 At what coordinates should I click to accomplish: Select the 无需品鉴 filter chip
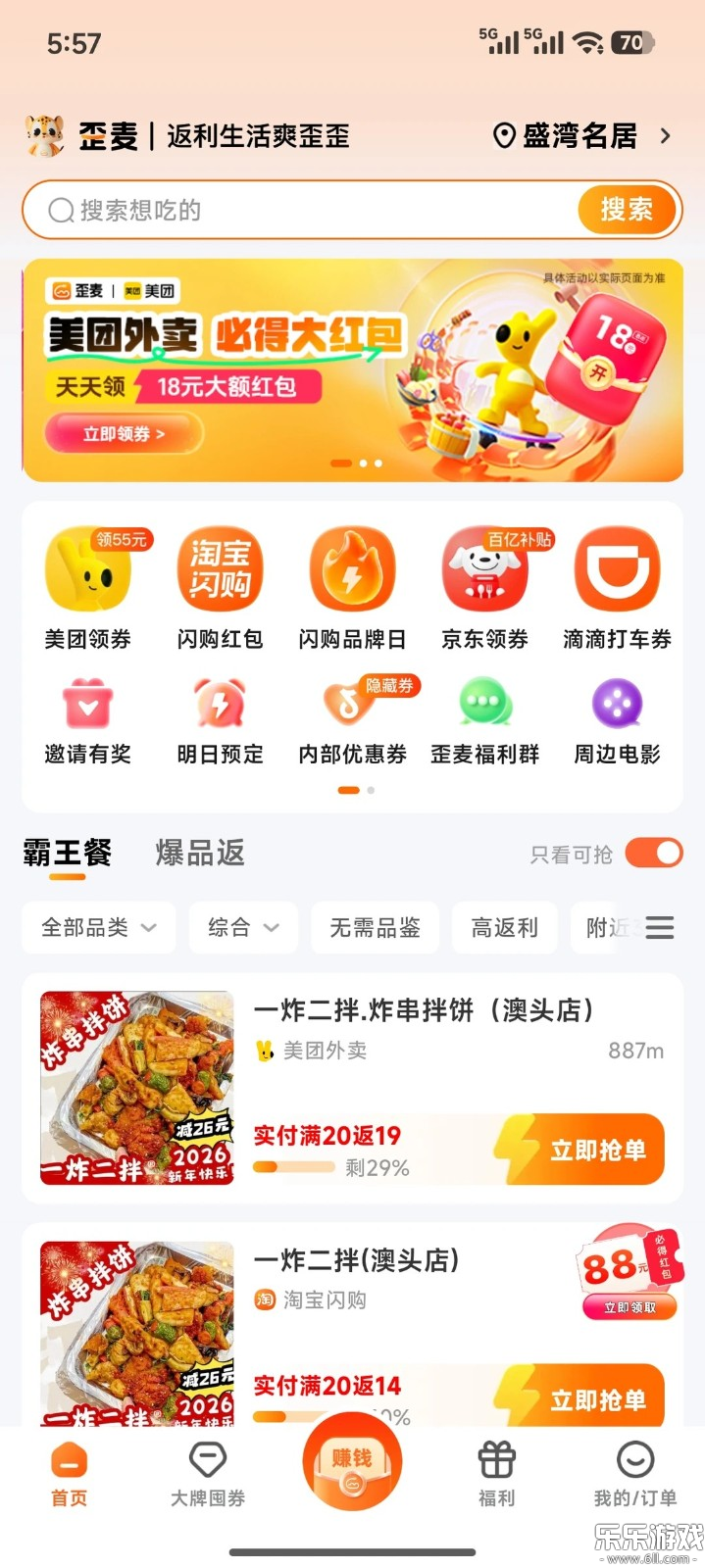click(375, 927)
